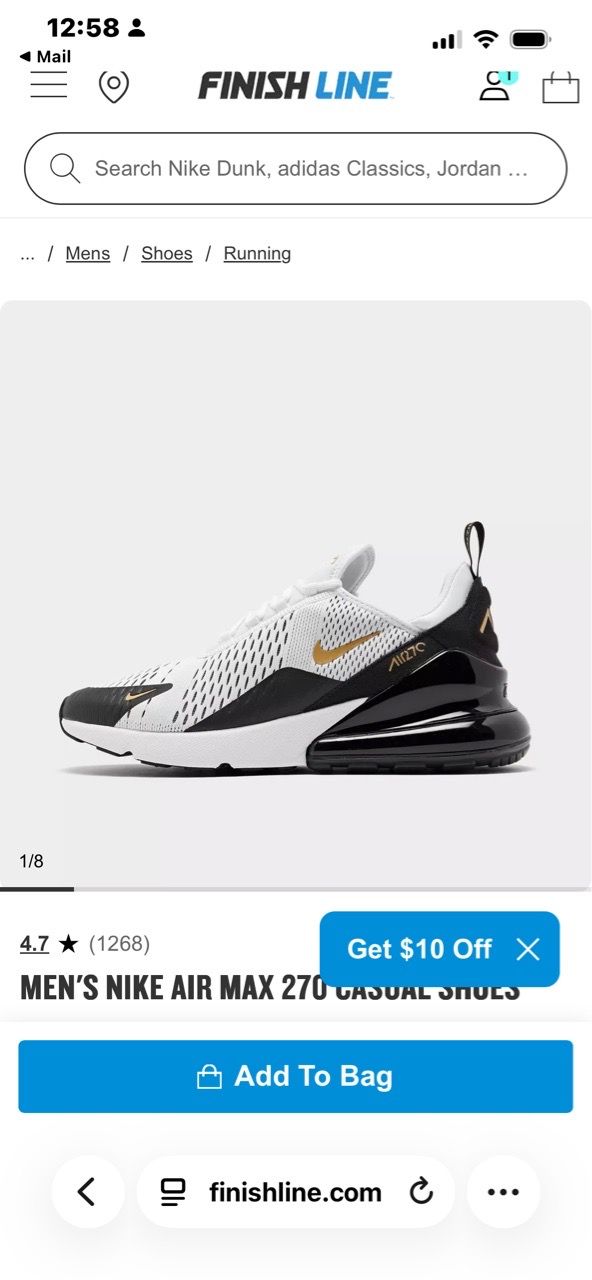Tap Get $10 Off offer

(420, 949)
